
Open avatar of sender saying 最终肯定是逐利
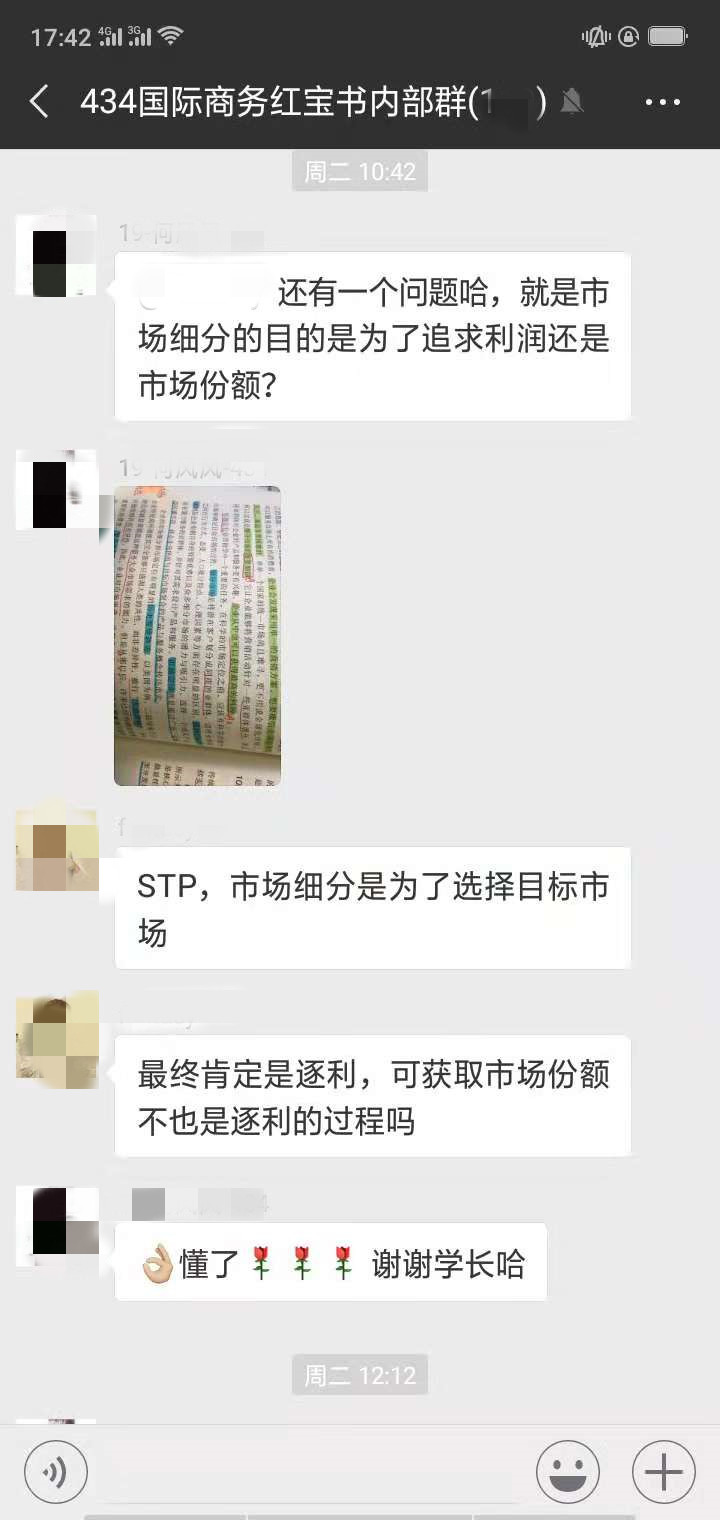56,1040
